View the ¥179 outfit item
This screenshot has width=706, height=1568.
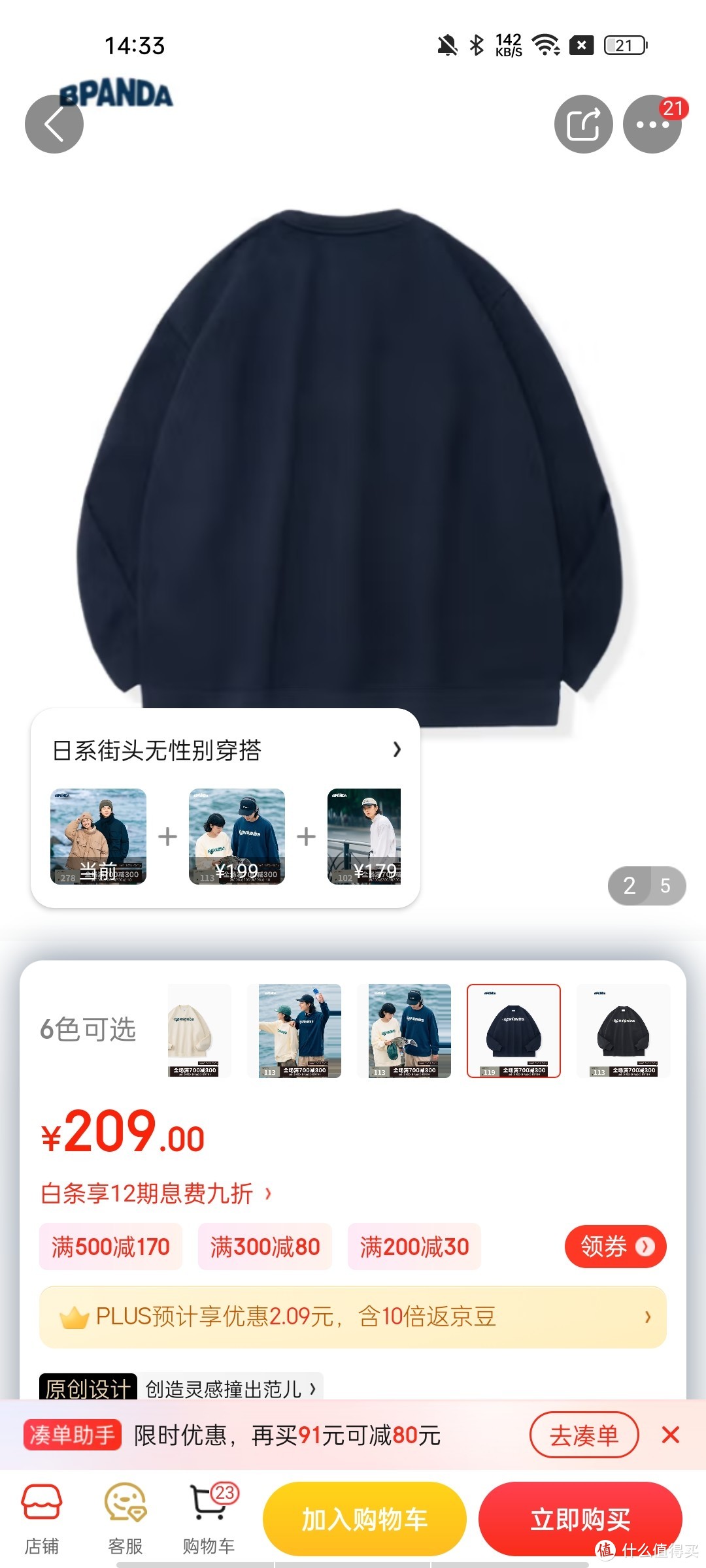tap(364, 836)
